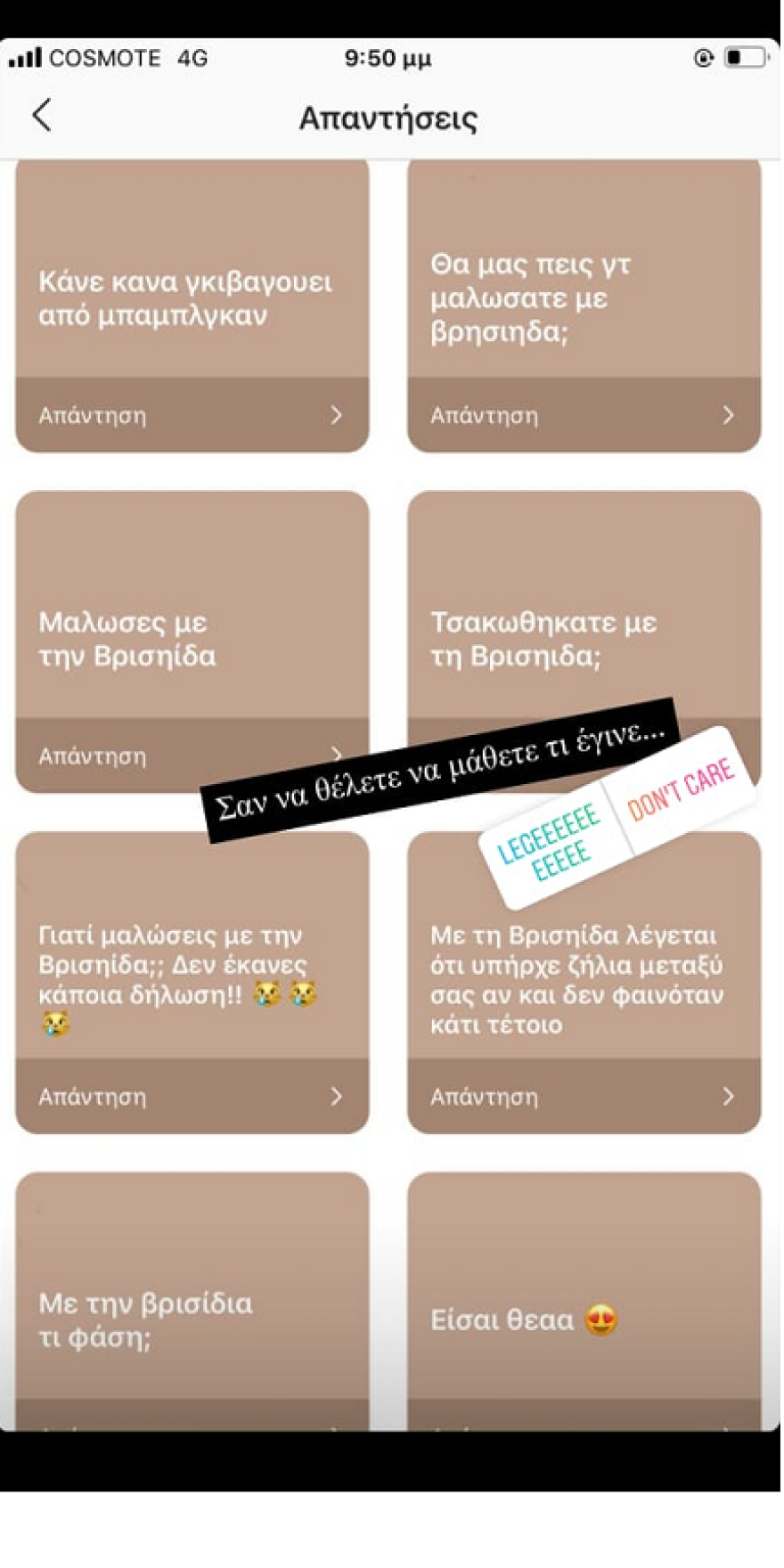Tap the cellular signal strength icon
Screen dimensions: 784x1568
(27, 57)
